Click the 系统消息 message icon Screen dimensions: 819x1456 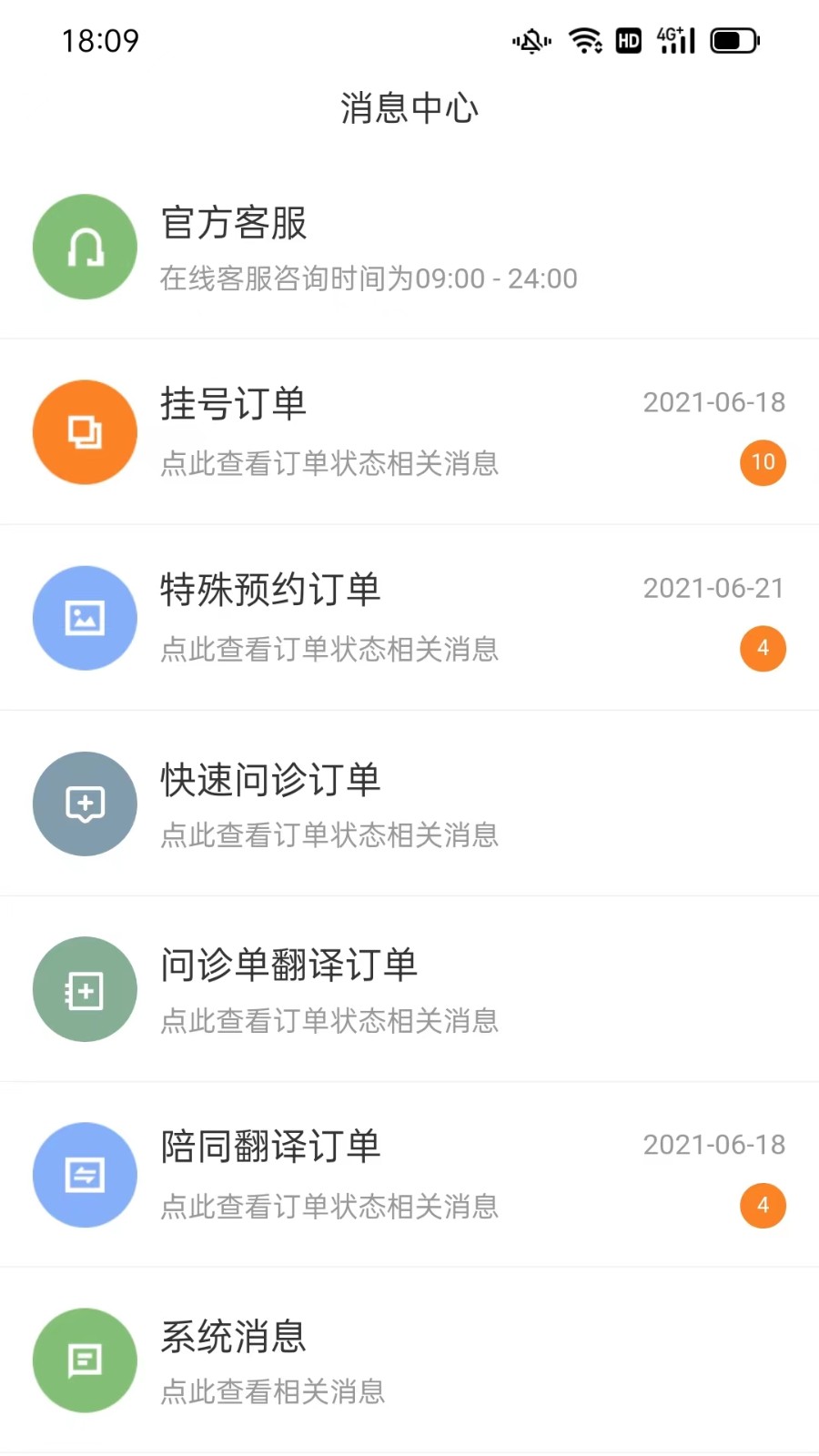point(85,1360)
